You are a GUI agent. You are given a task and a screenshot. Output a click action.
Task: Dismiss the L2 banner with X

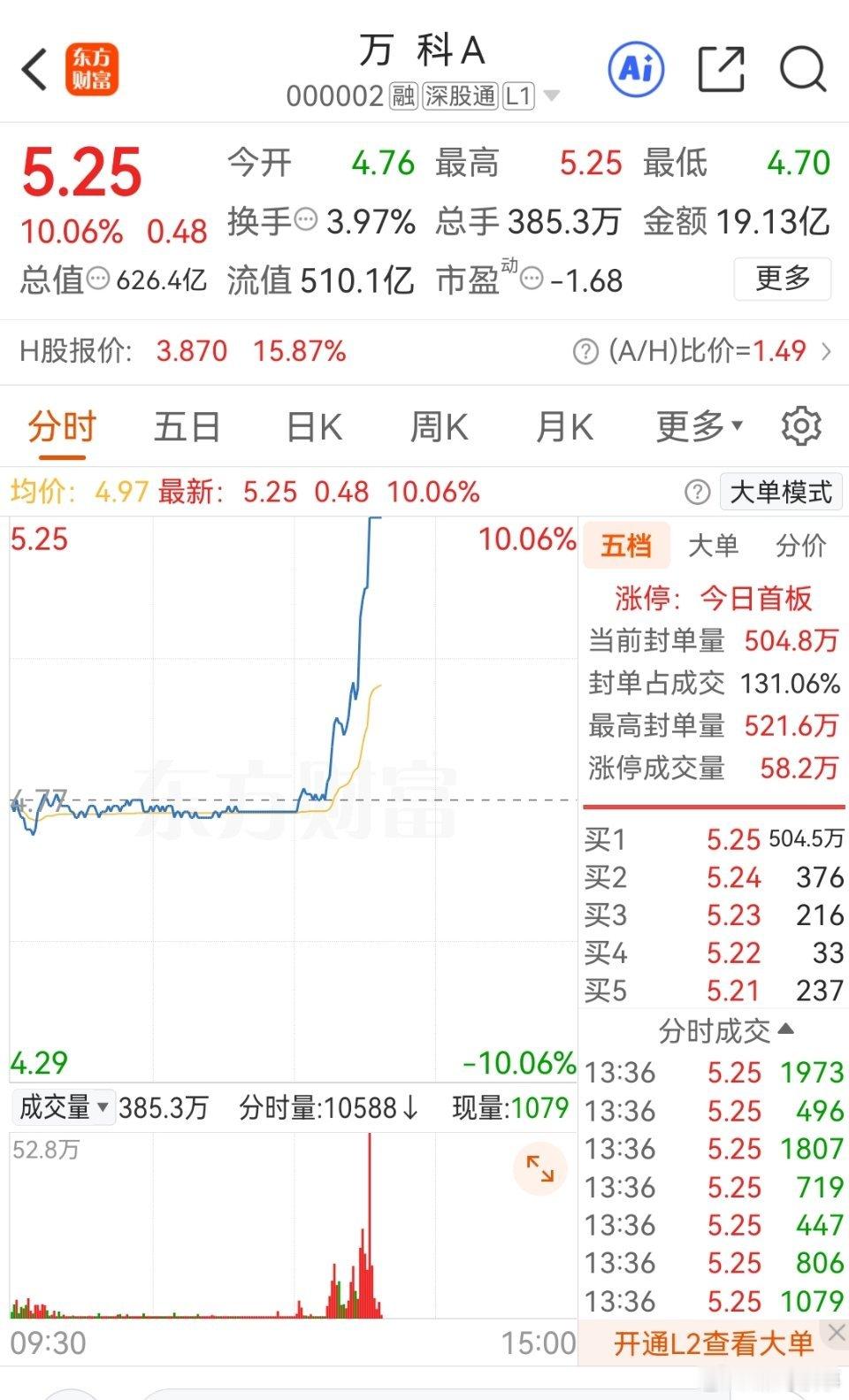tap(836, 1333)
